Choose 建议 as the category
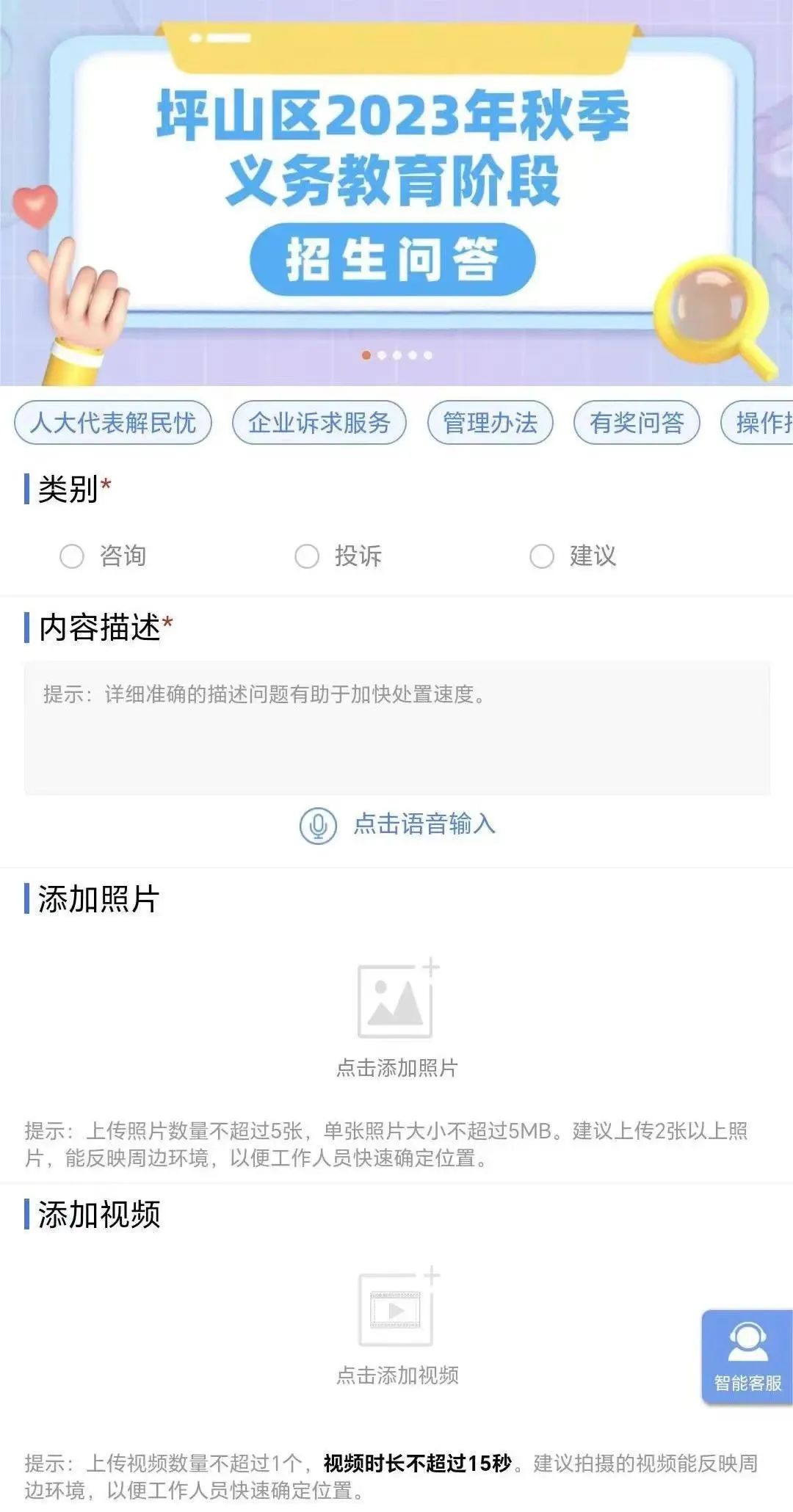This screenshot has width=793, height=1512. click(542, 556)
